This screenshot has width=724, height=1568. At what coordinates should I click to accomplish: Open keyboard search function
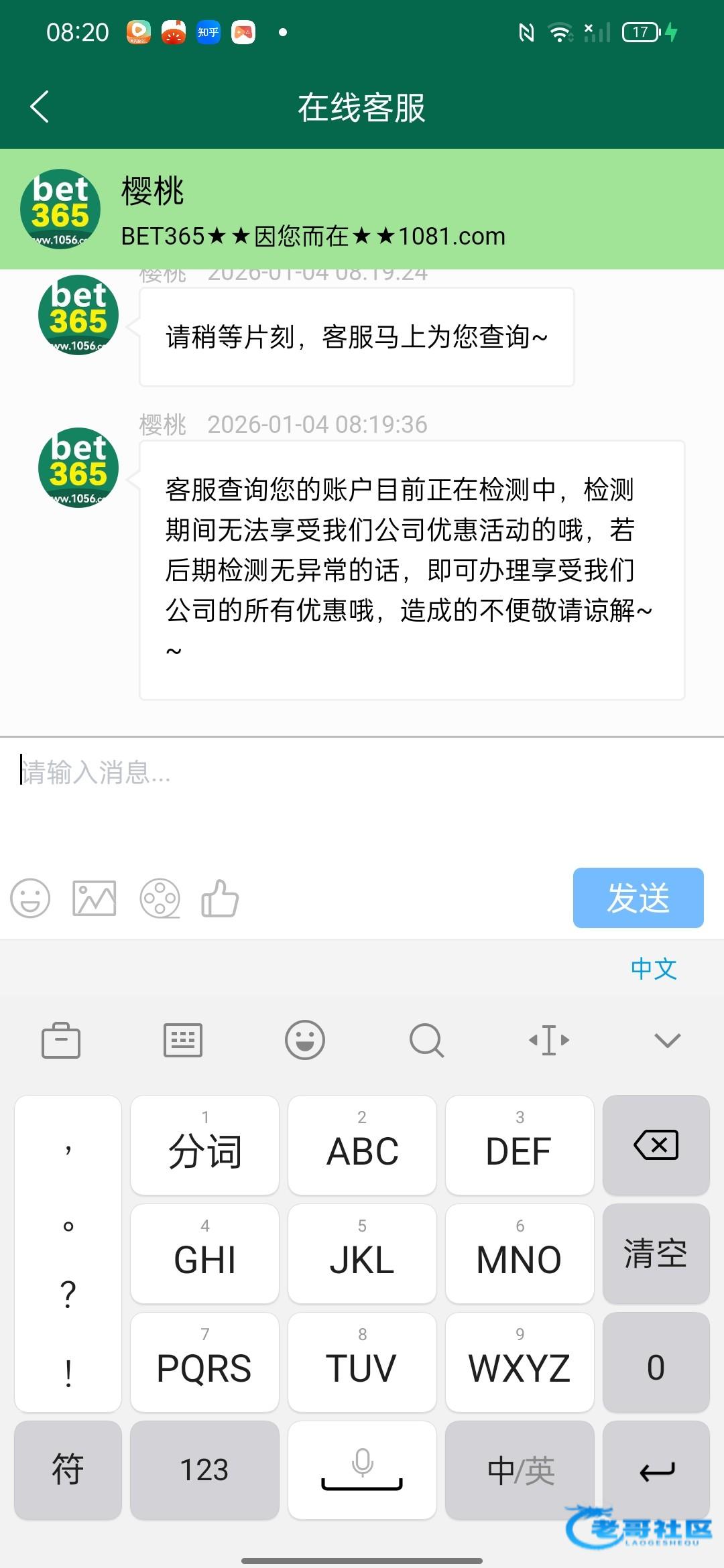pos(426,1041)
